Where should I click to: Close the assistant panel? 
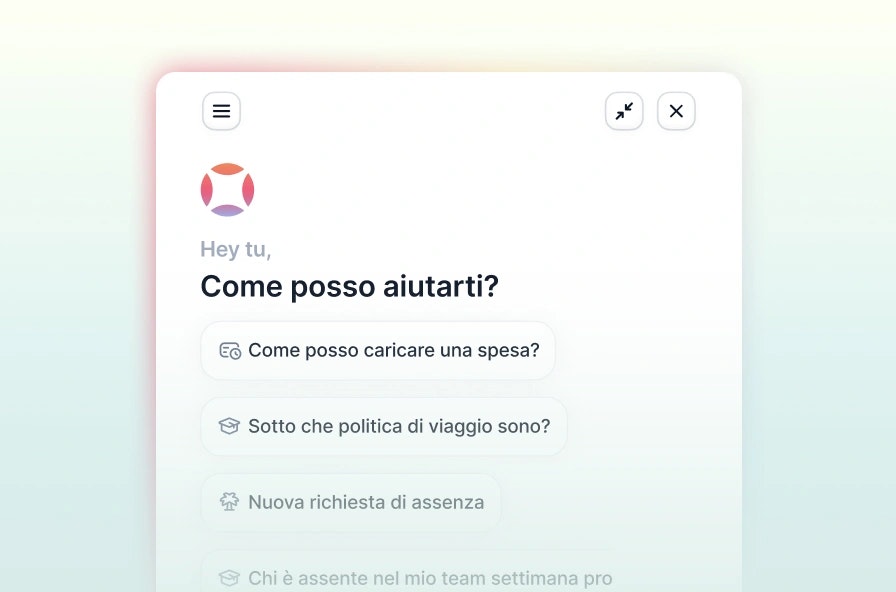pos(676,111)
